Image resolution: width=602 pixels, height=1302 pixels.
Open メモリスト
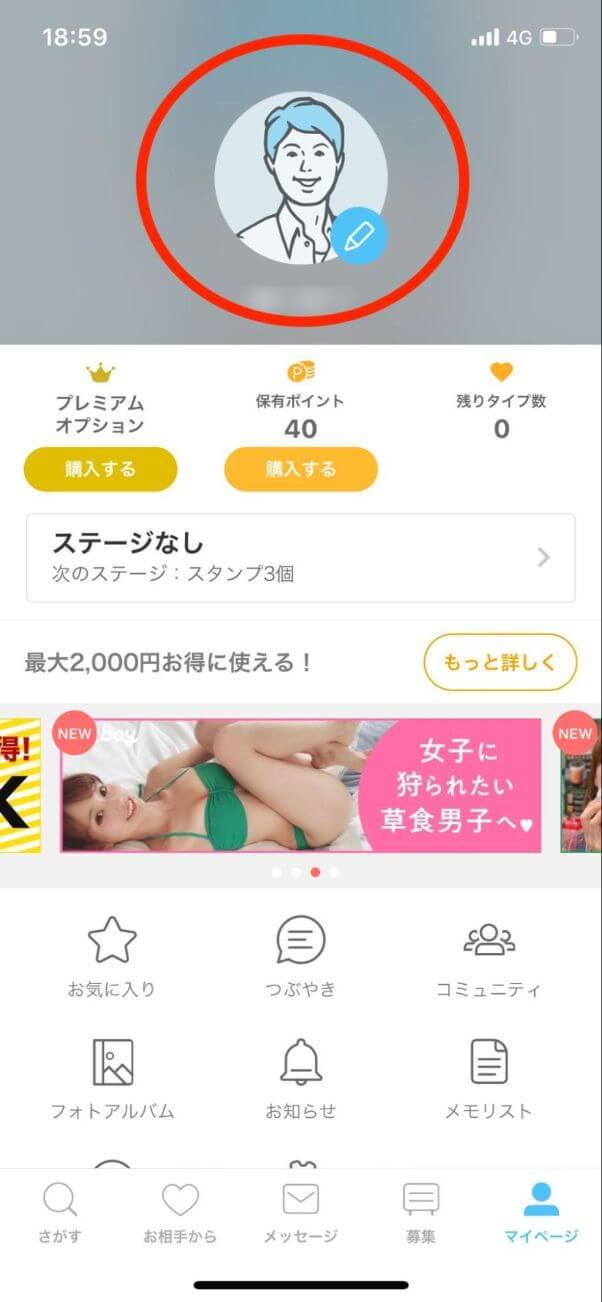pos(489,1078)
